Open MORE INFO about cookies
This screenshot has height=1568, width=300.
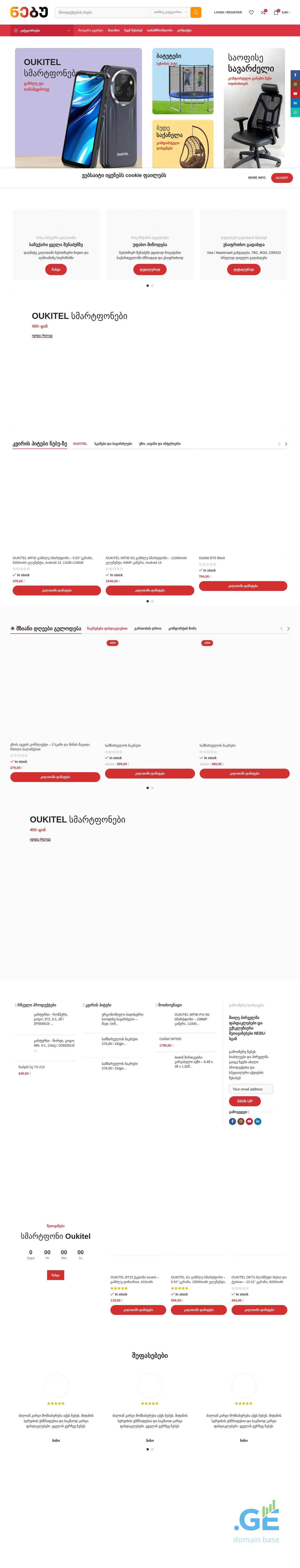tap(257, 178)
